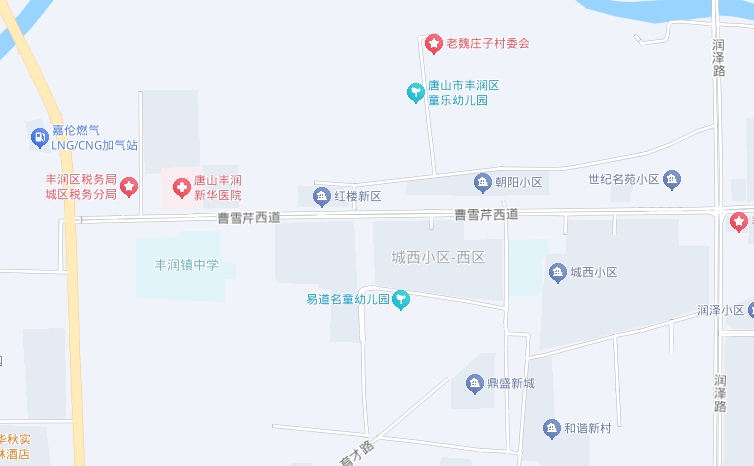Viewport: 754px width, 466px height.
Task: Select the 易道名童幼儿园 marker
Action: (x=401, y=299)
